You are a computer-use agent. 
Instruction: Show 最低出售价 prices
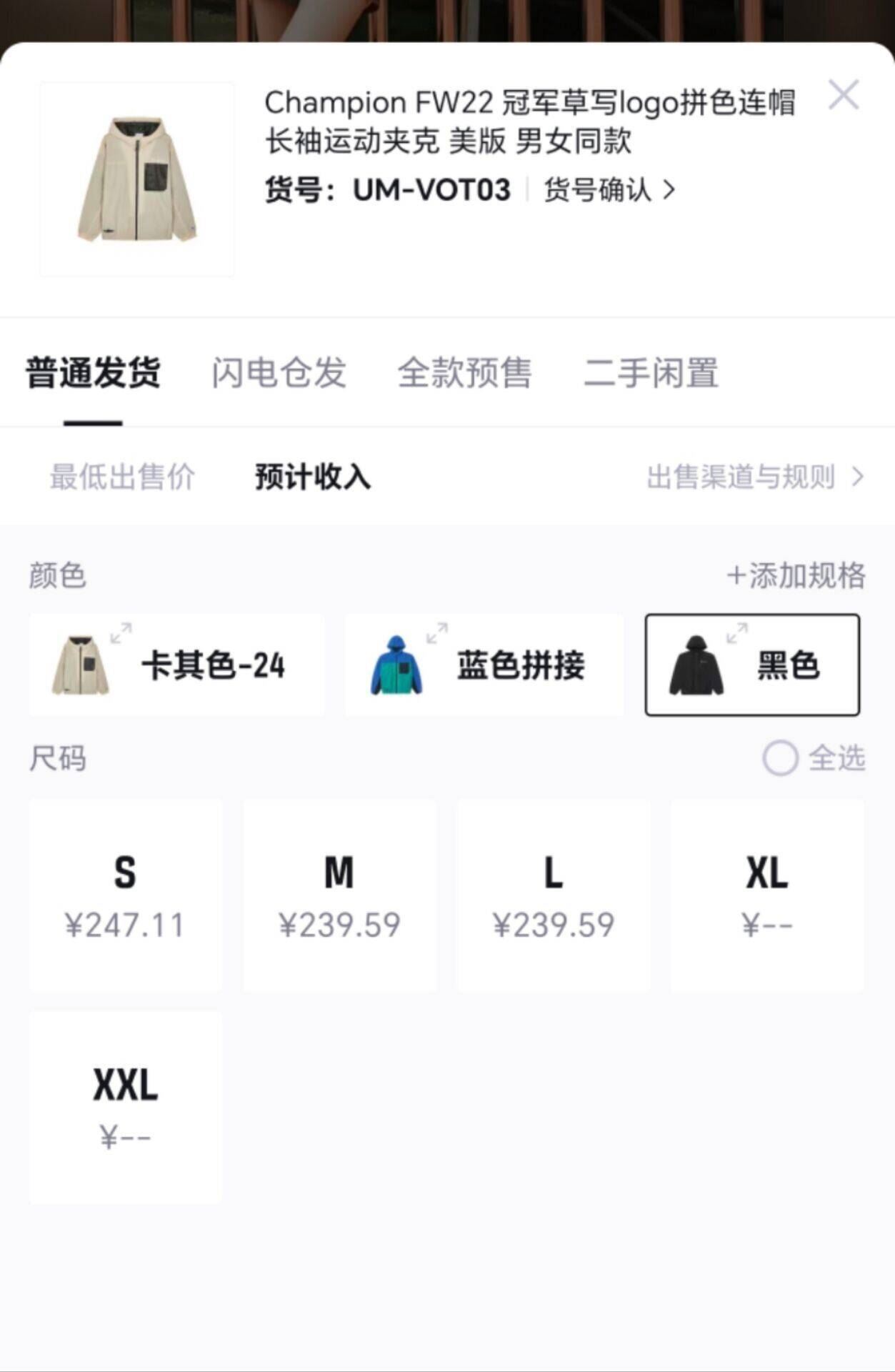point(122,477)
